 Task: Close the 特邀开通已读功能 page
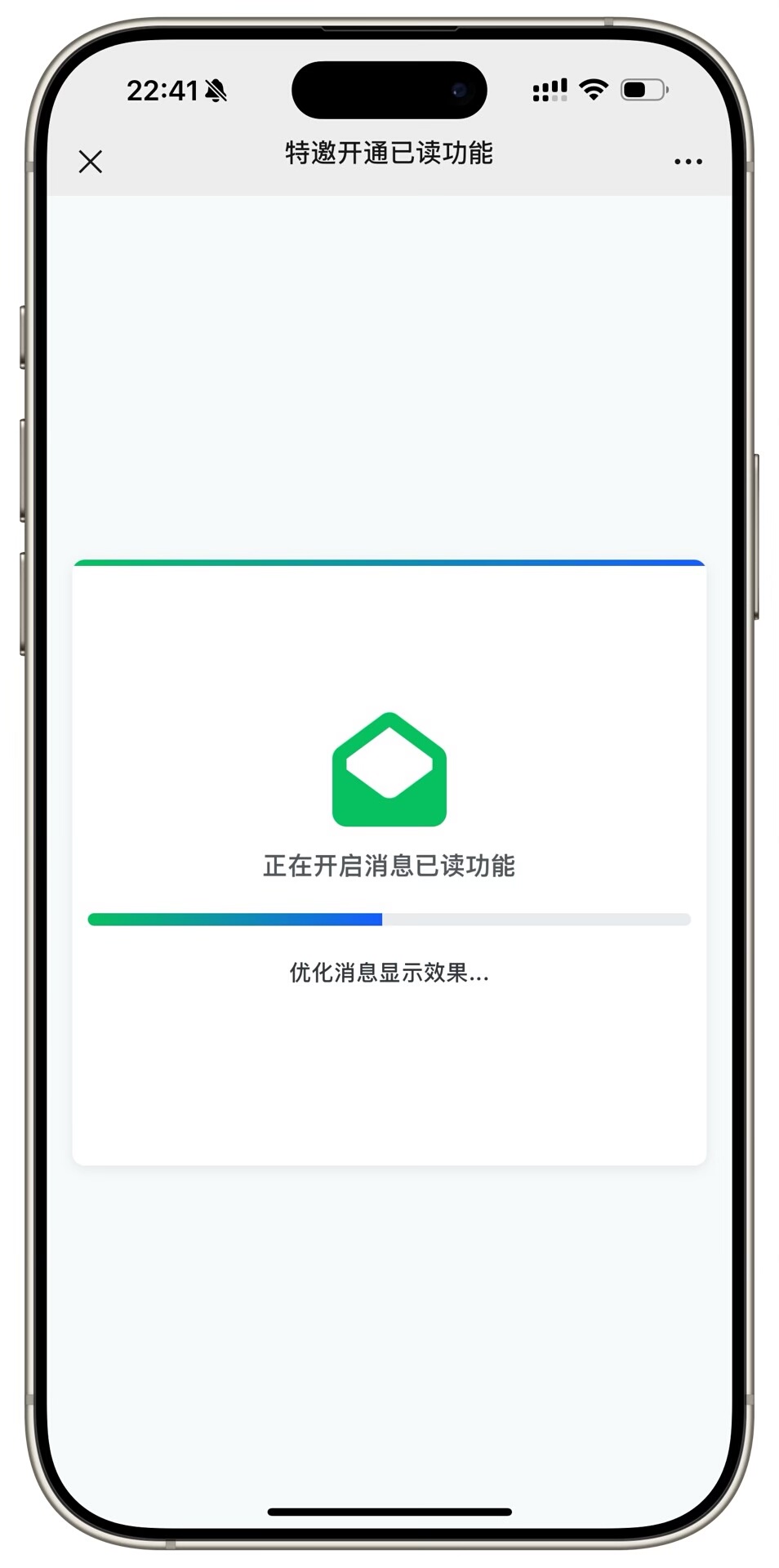click(91, 162)
